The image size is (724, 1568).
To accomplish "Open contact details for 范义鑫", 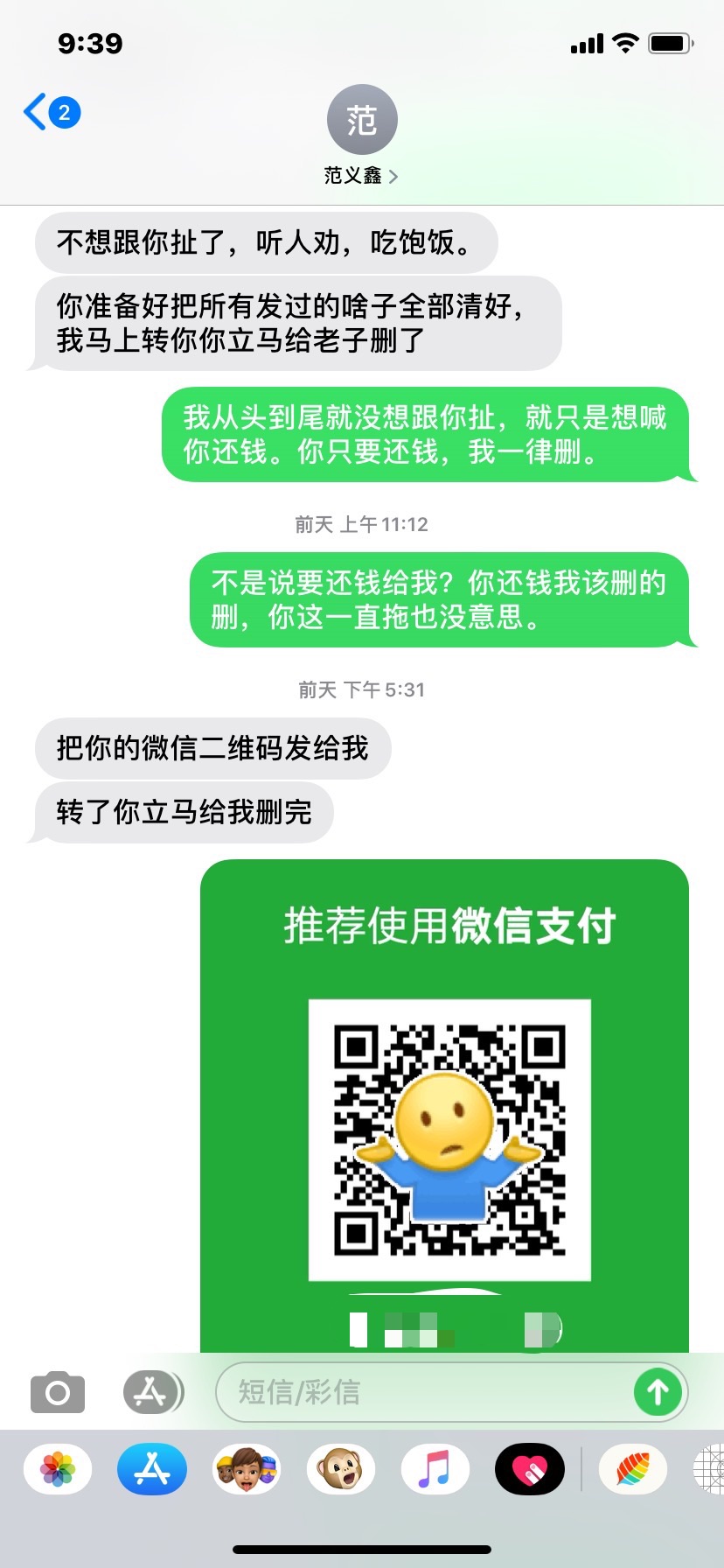I will [361, 136].
